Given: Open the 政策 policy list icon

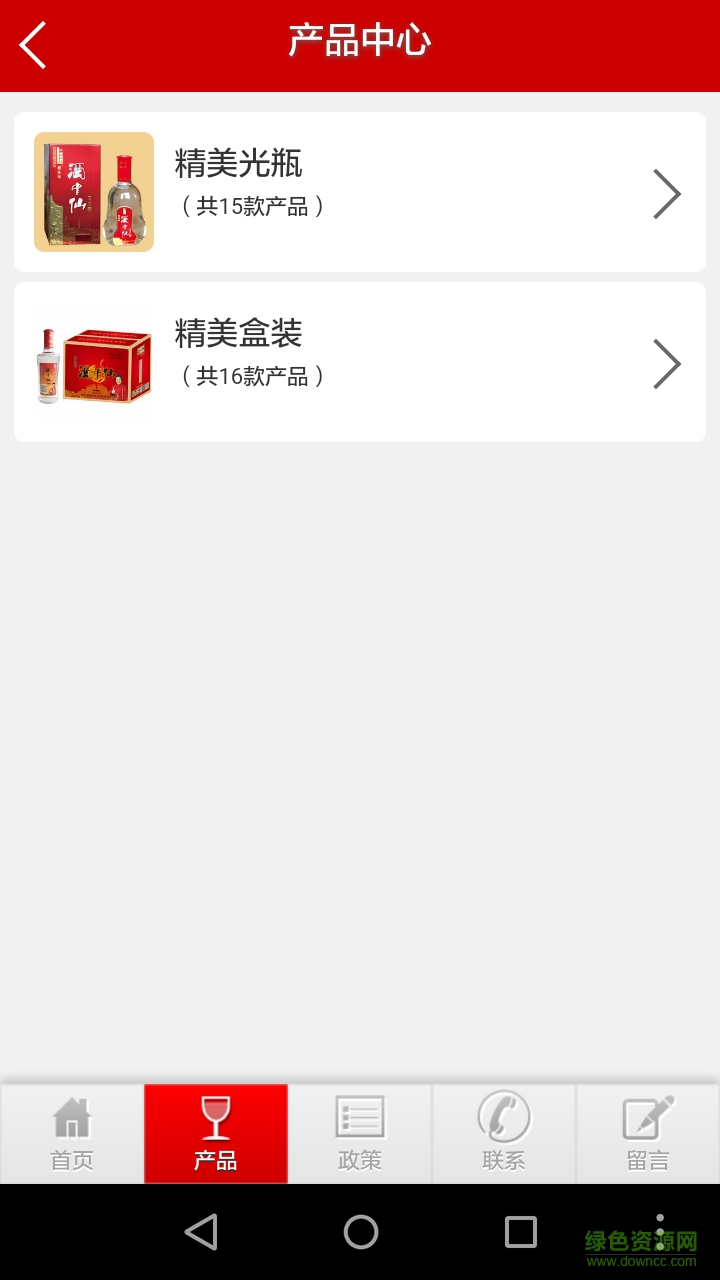Looking at the screenshot, I should point(359,1133).
